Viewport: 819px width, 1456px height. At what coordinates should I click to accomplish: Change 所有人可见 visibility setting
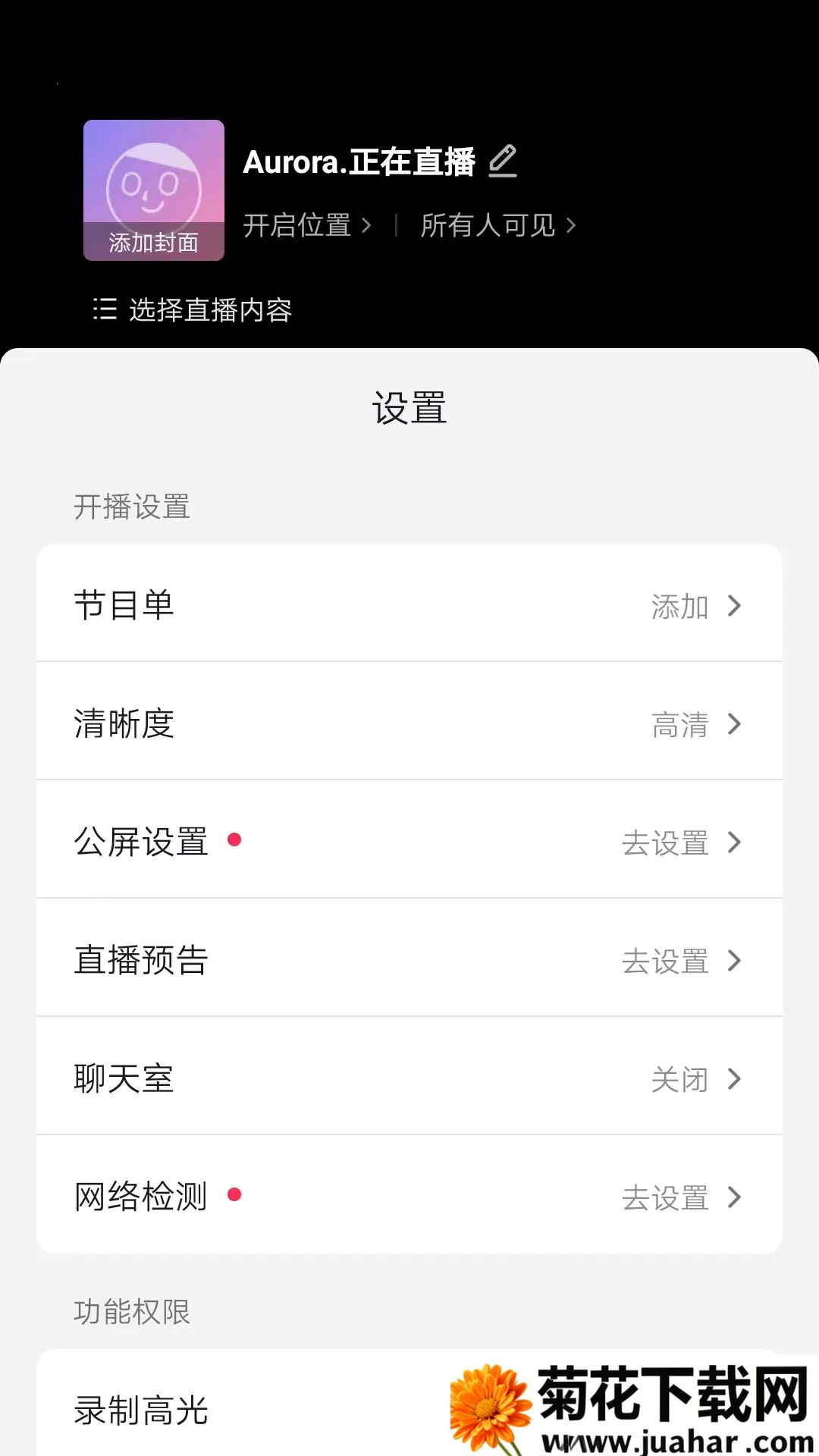[497, 225]
